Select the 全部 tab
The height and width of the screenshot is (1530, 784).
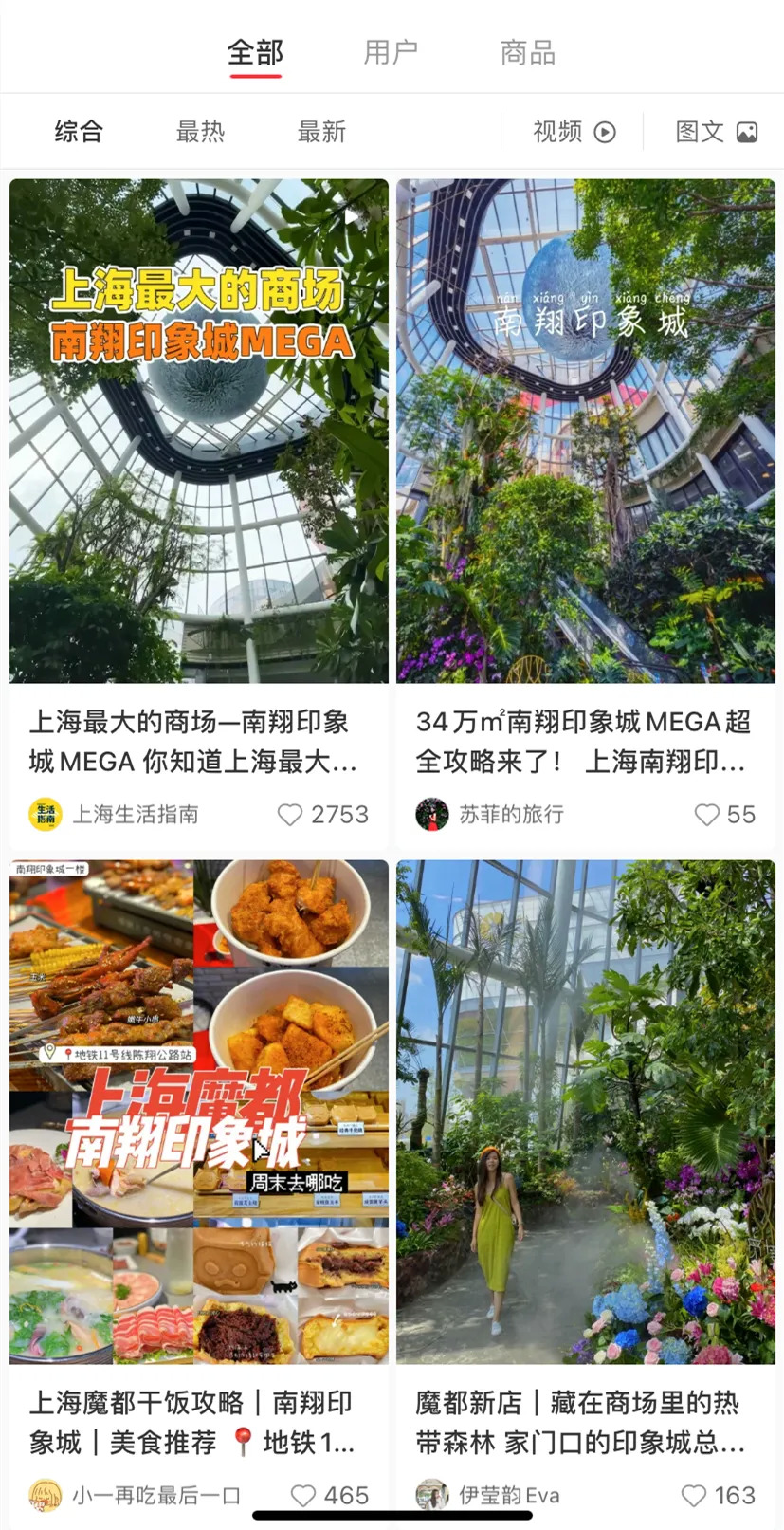pos(255,52)
